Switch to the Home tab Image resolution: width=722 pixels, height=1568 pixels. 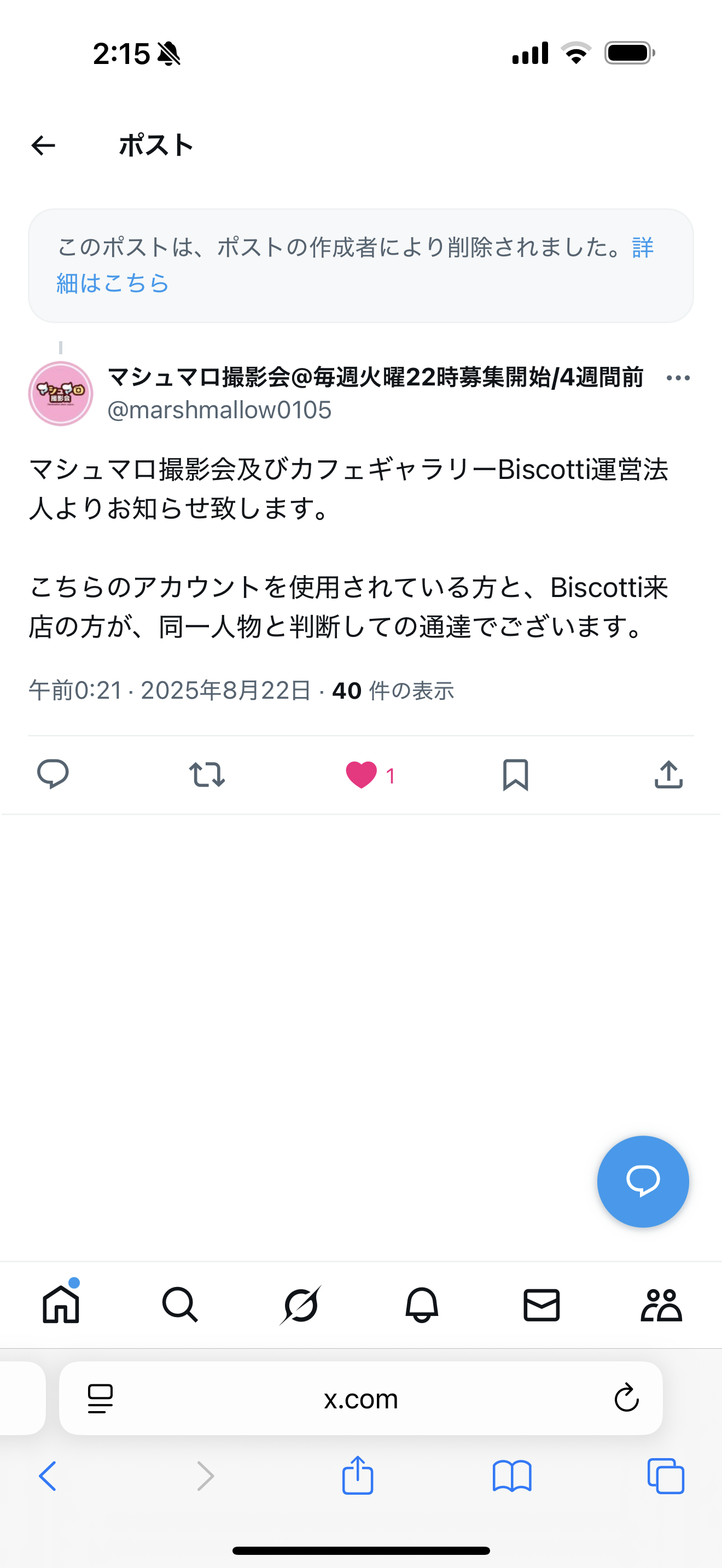tap(61, 1304)
